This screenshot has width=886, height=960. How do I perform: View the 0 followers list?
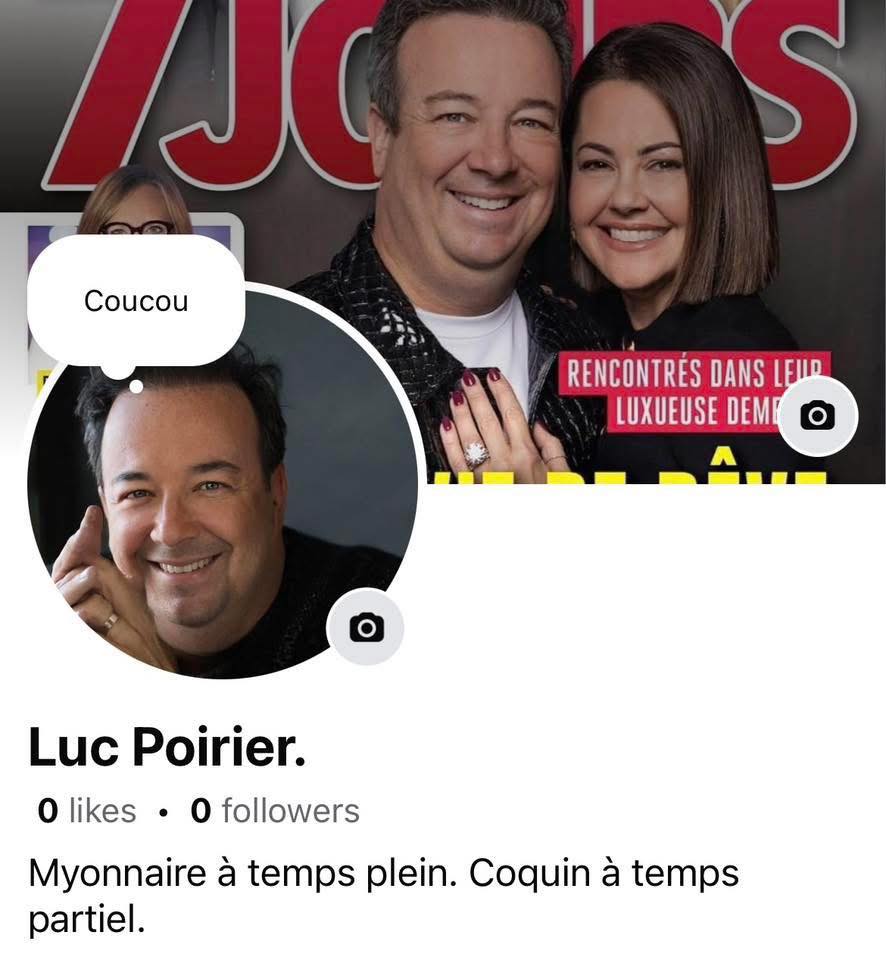pyautogui.click(x=275, y=810)
